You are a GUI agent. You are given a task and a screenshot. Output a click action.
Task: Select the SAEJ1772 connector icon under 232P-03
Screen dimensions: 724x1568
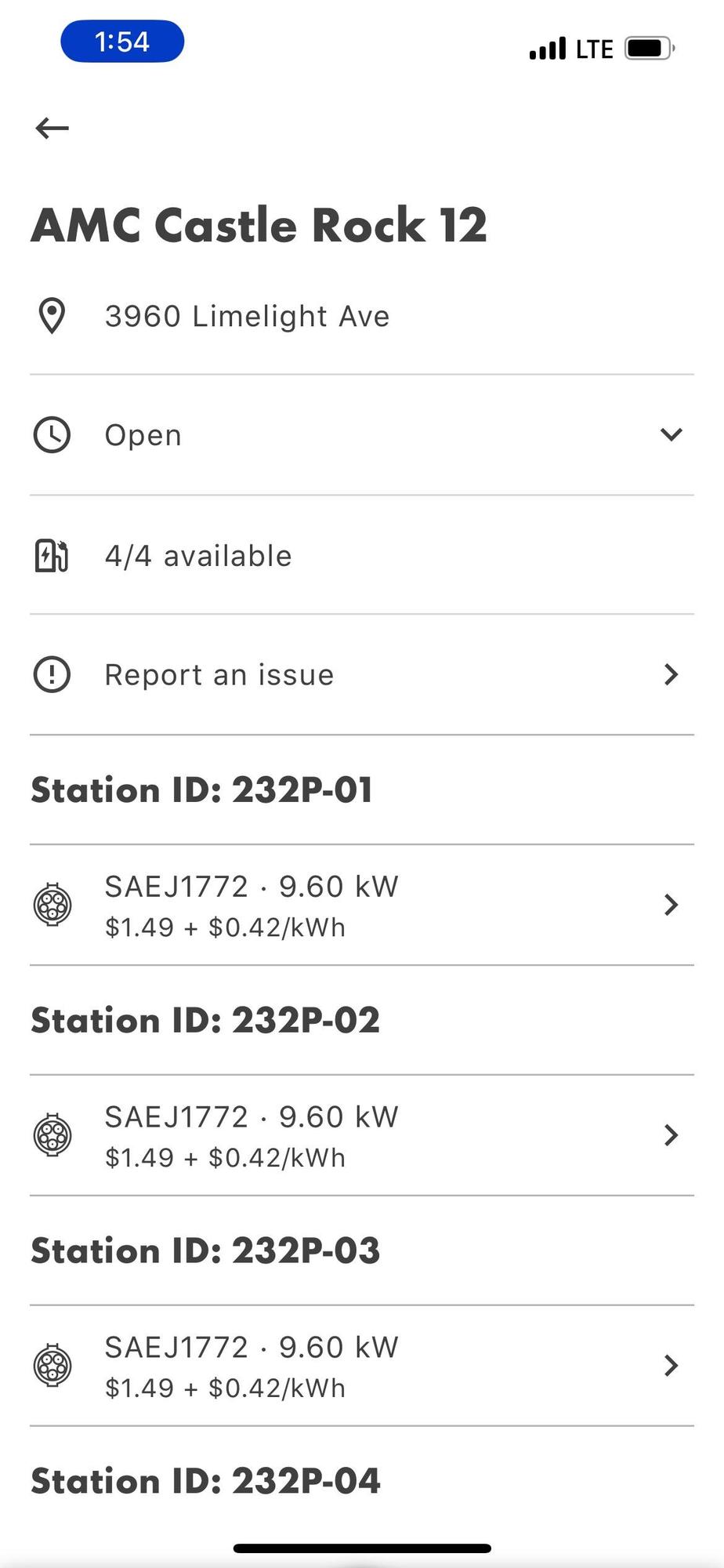pos(52,1365)
